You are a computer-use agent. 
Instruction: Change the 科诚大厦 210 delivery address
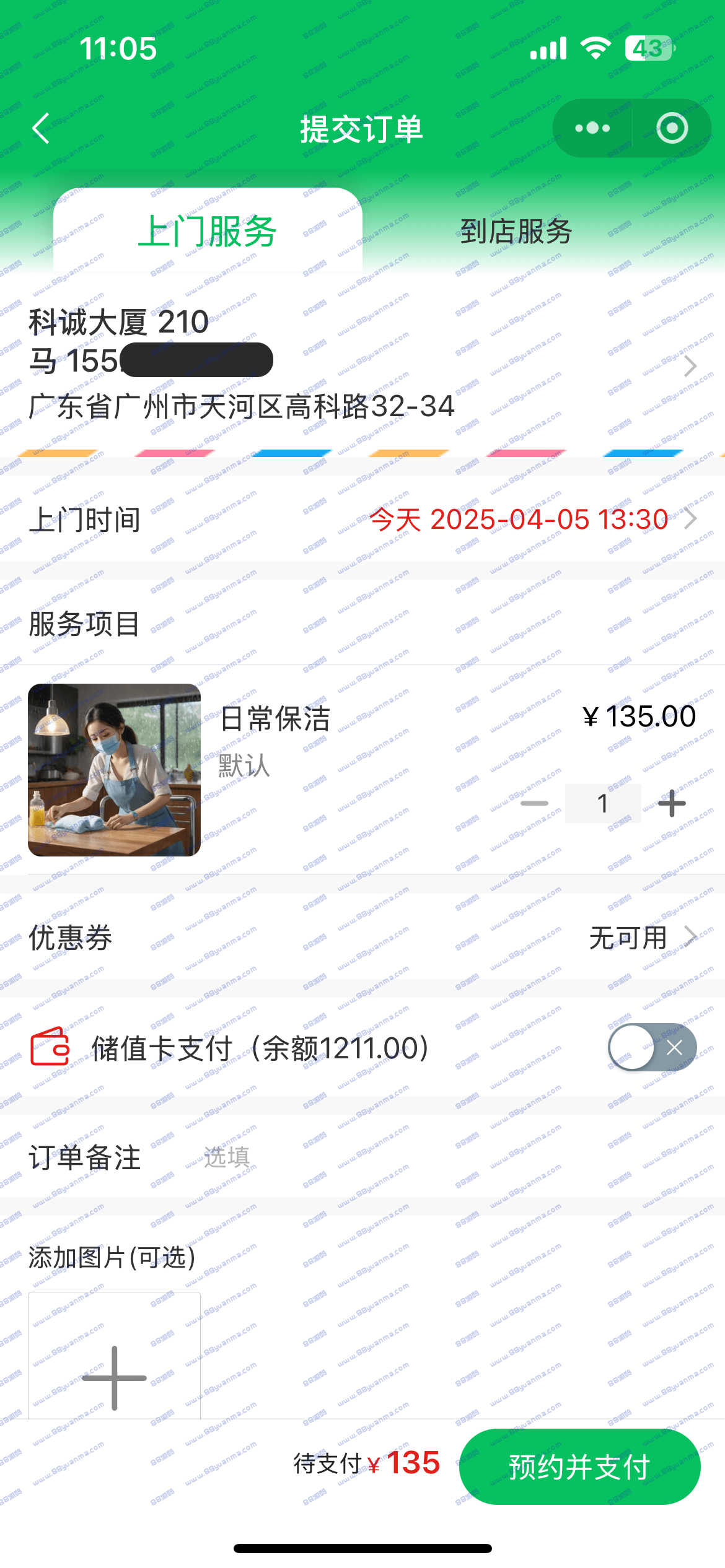pyautogui.click(x=362, y=365)
